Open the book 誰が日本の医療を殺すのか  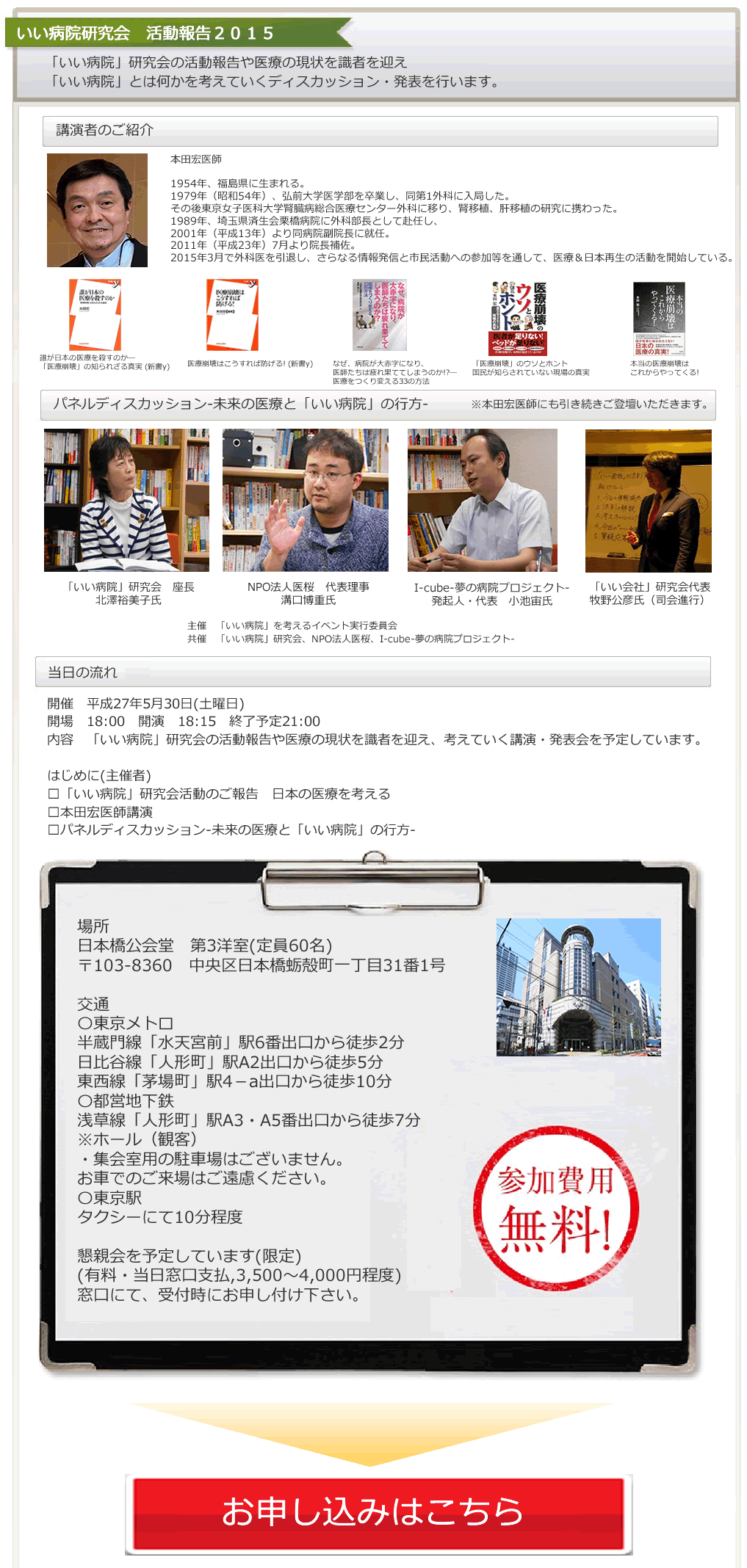pos(95,314)
